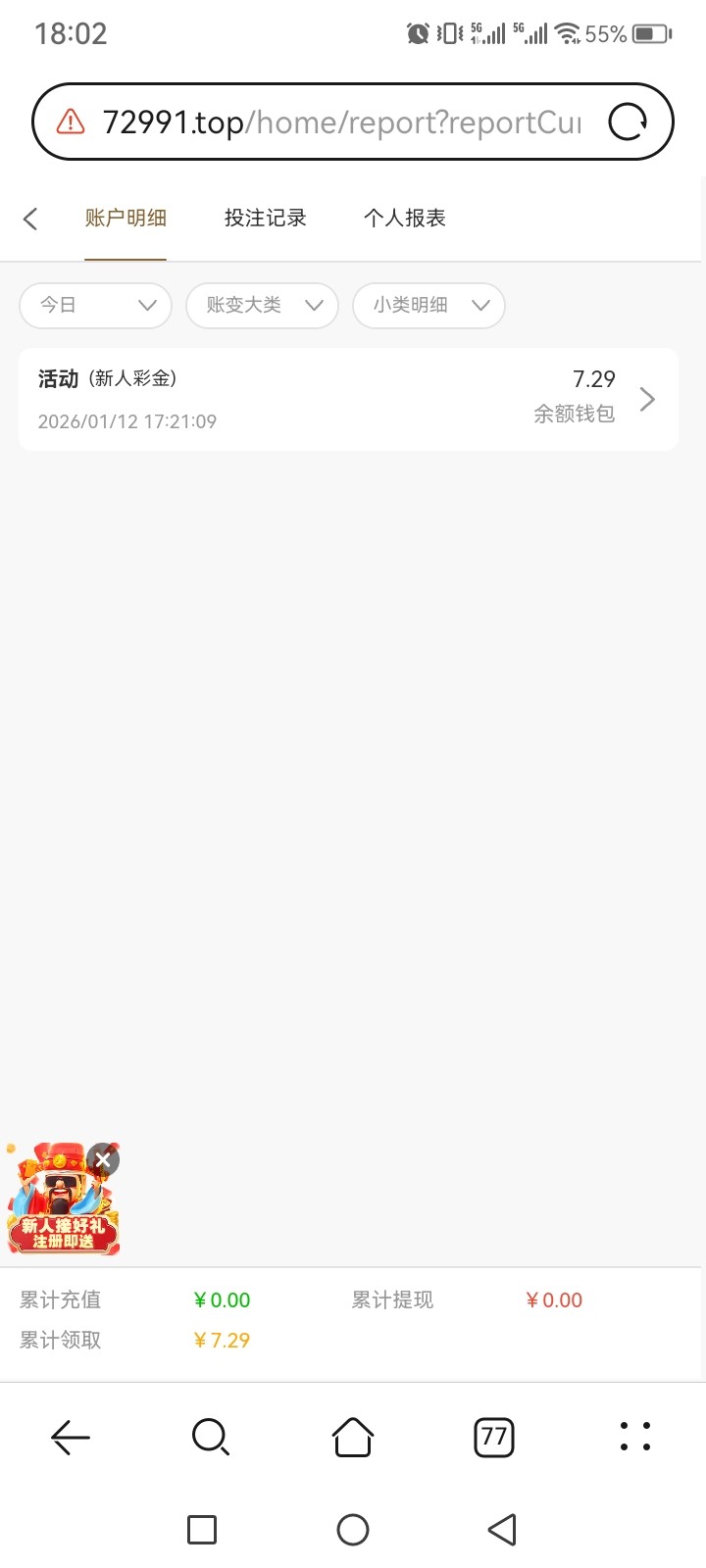Expand the 今日 date dropdown

(96, 305)
